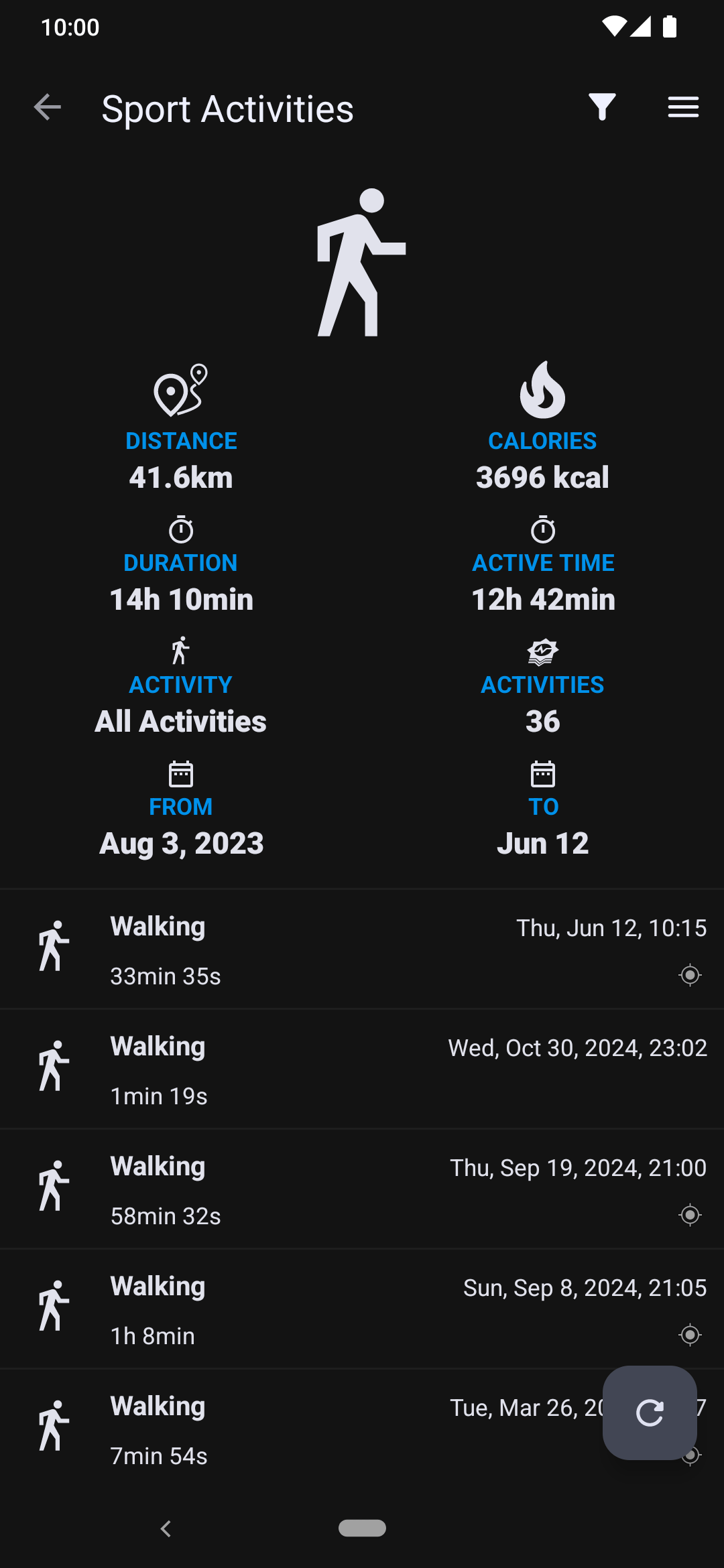Tap the refresh floating button
The image size is (724, 1568).
(x=650, y=1413)
